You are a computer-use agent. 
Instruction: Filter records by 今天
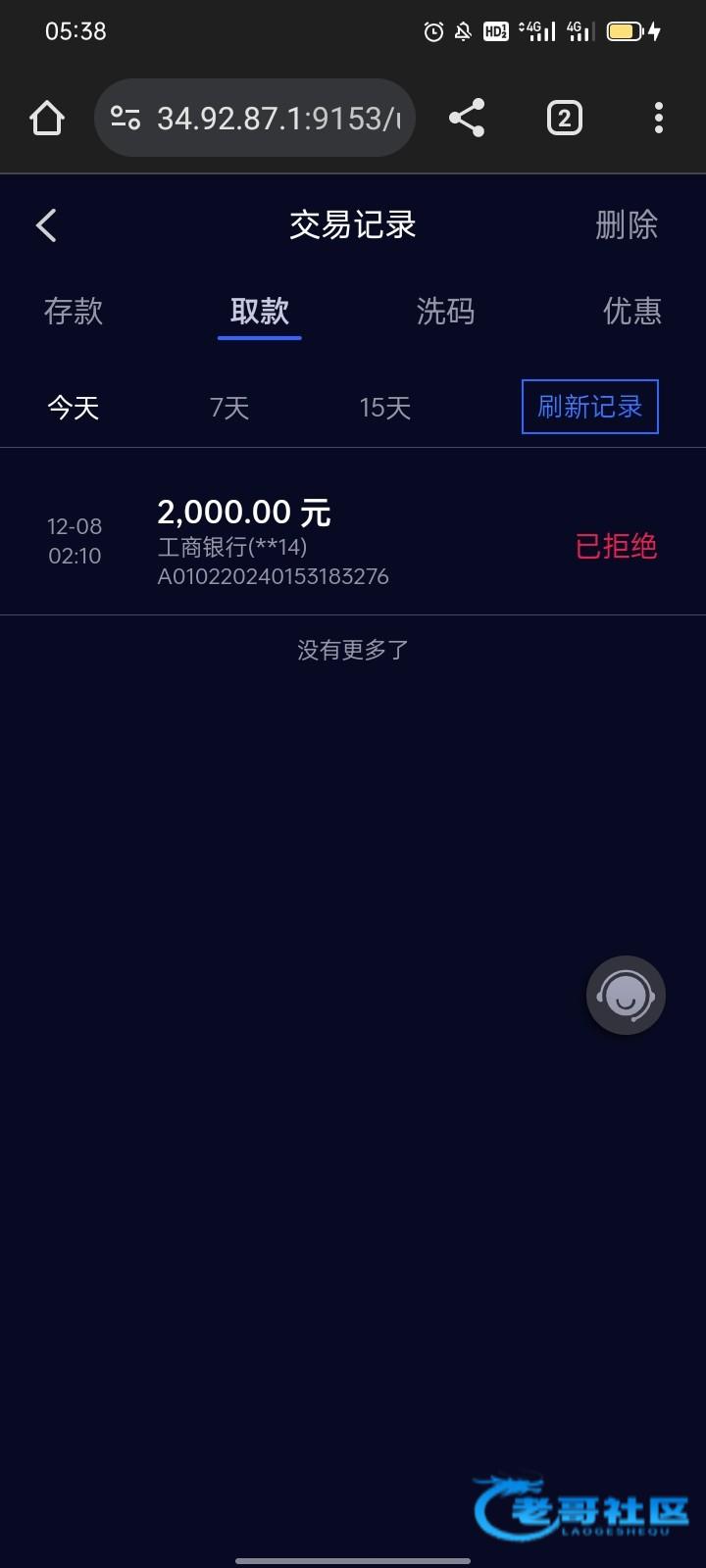74,408
